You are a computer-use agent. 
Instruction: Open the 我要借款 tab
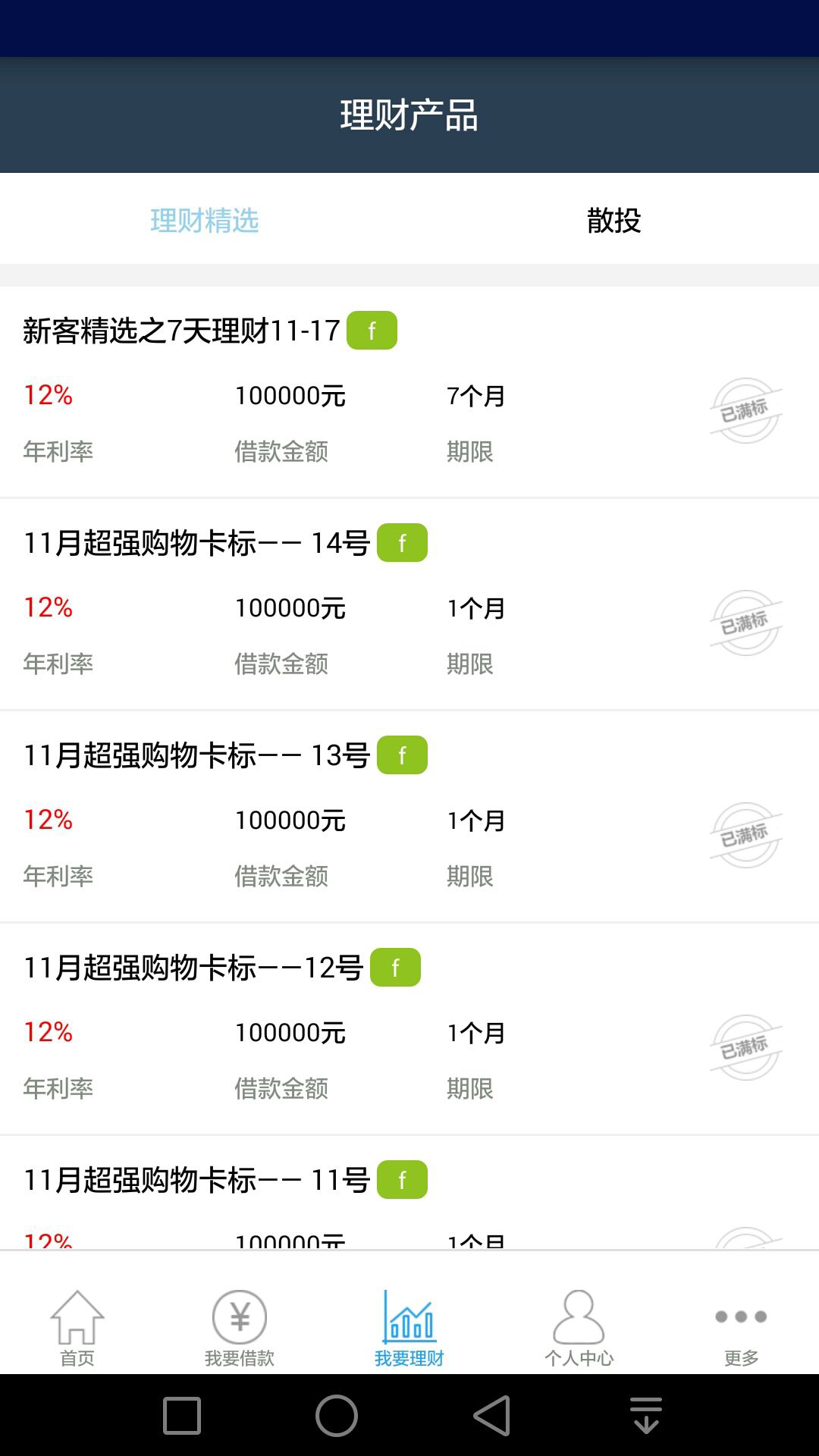click(240, 1329)
